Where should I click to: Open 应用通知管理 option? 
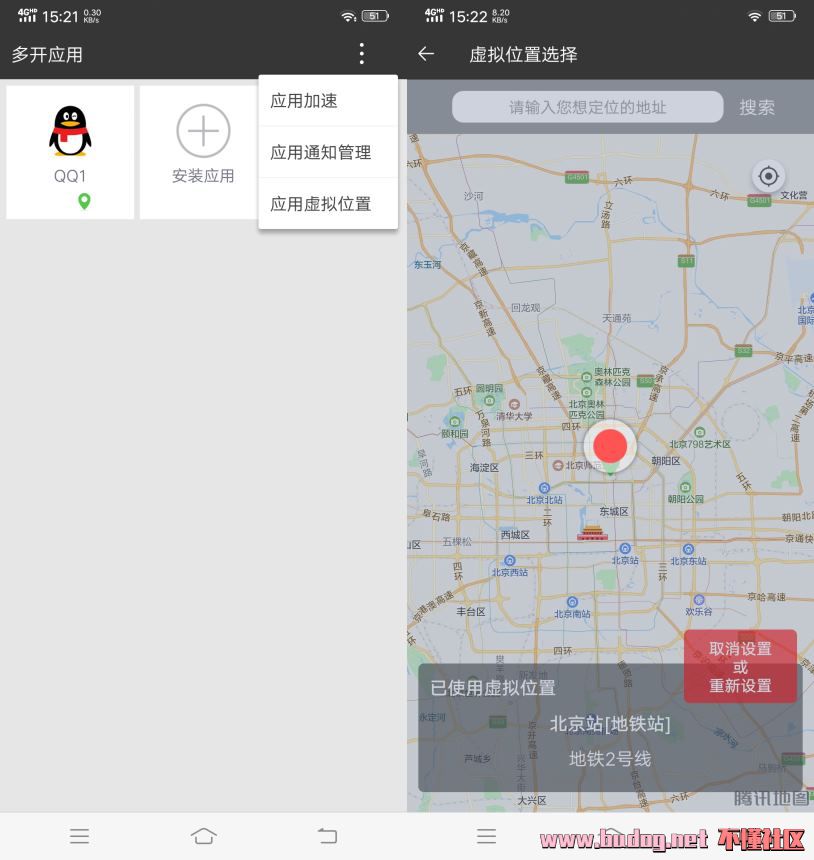pyautogui.click(x=327, y=152)
